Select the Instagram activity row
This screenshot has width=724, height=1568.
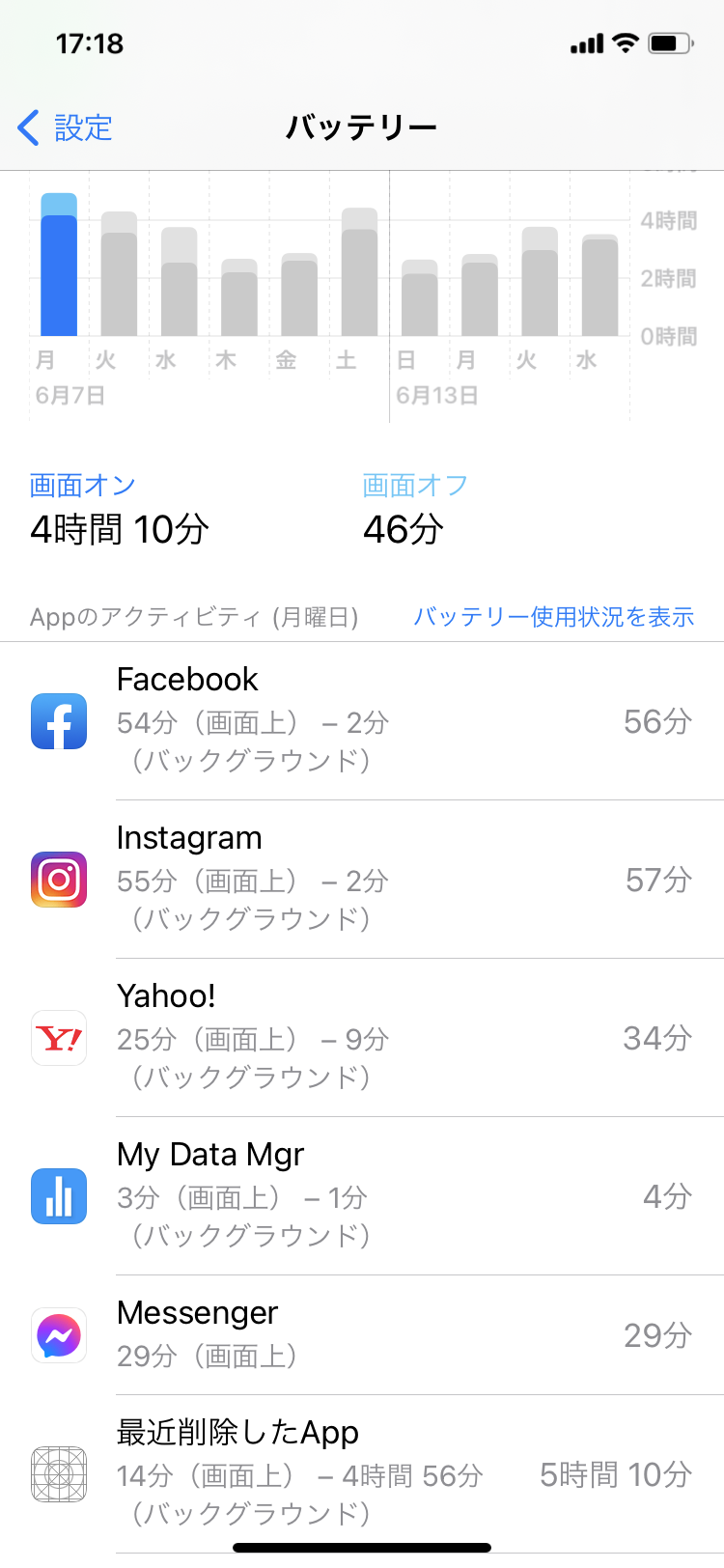point(362,880)
